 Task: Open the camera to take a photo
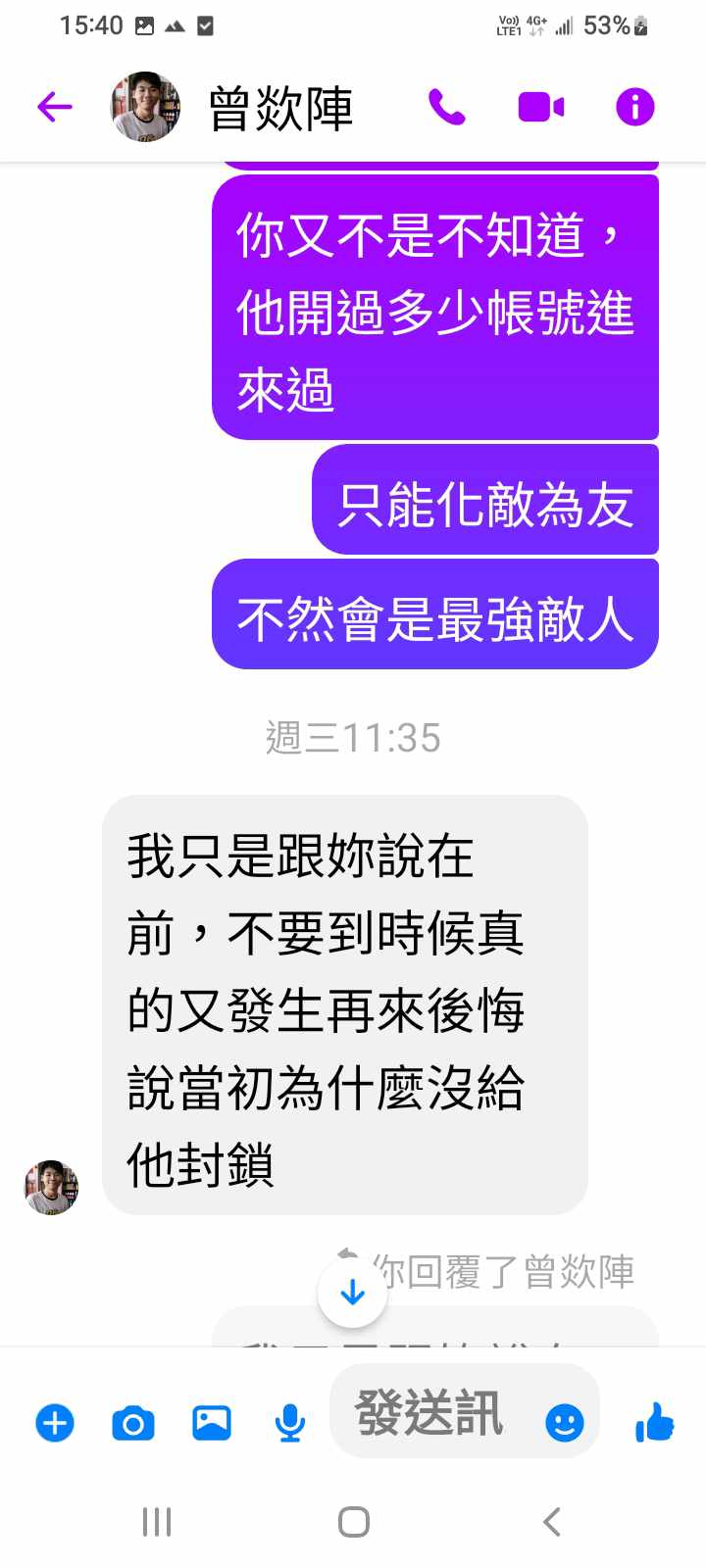133,1422
